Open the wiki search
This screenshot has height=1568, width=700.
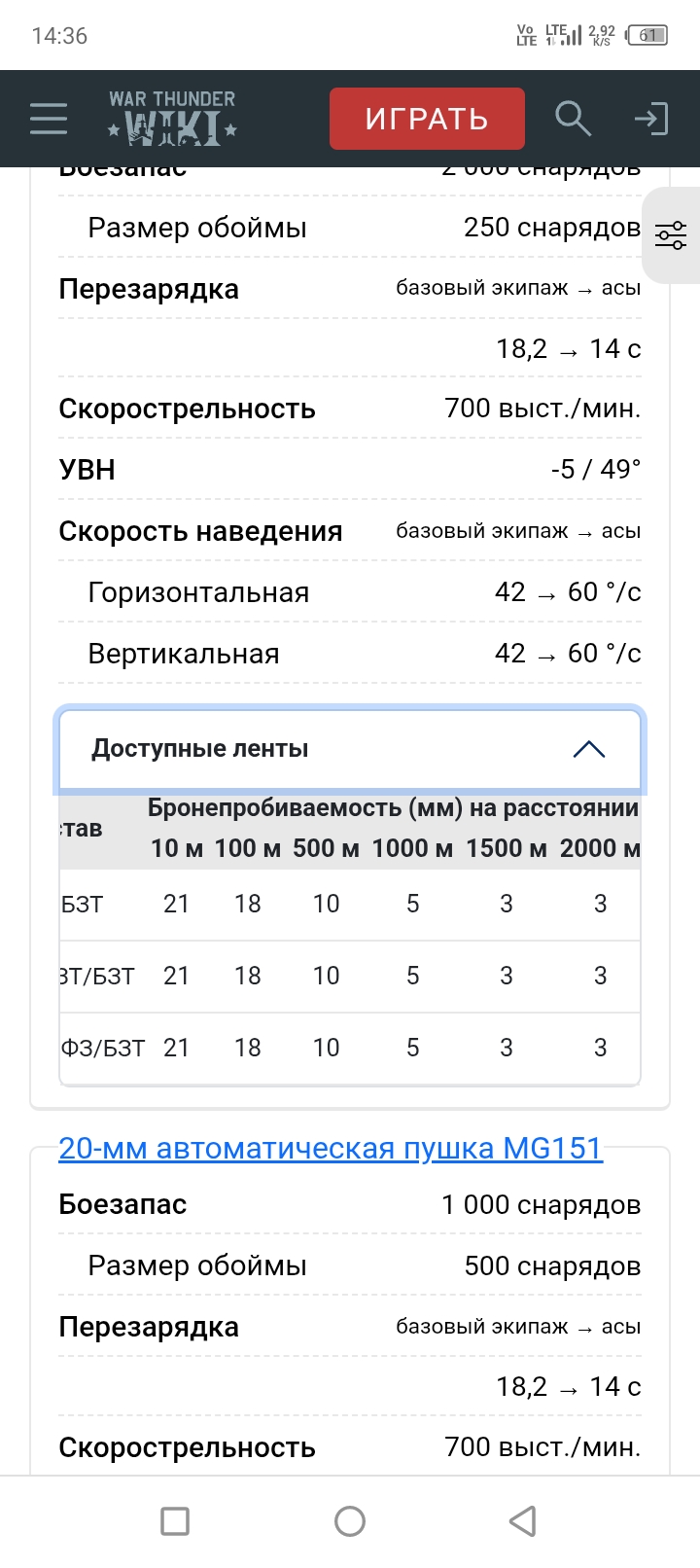pos(574,119)
